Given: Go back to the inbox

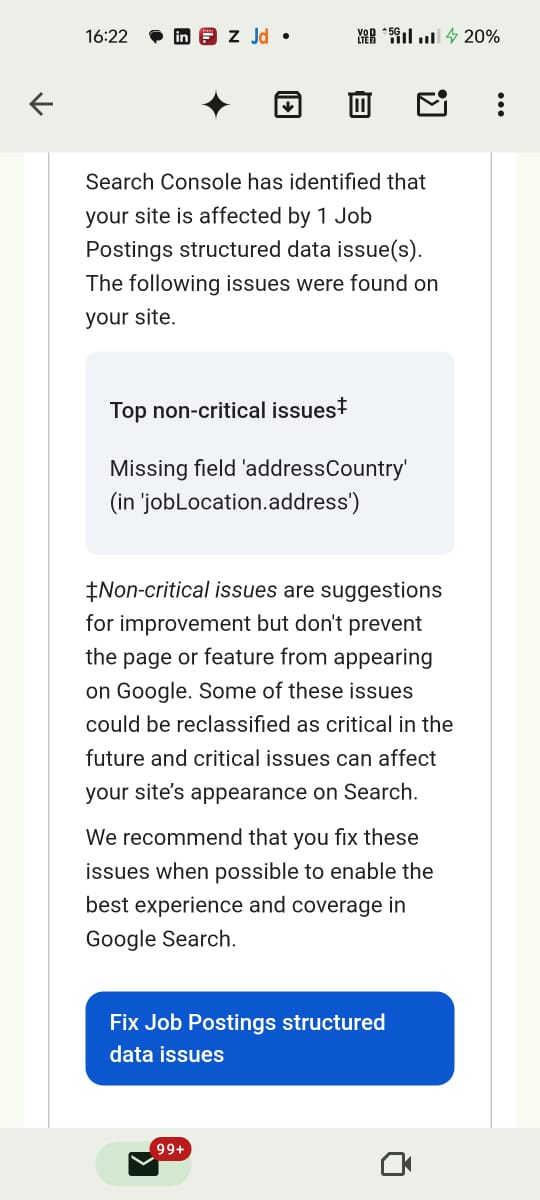Looking at the screenshot, I should coord(40,103).
